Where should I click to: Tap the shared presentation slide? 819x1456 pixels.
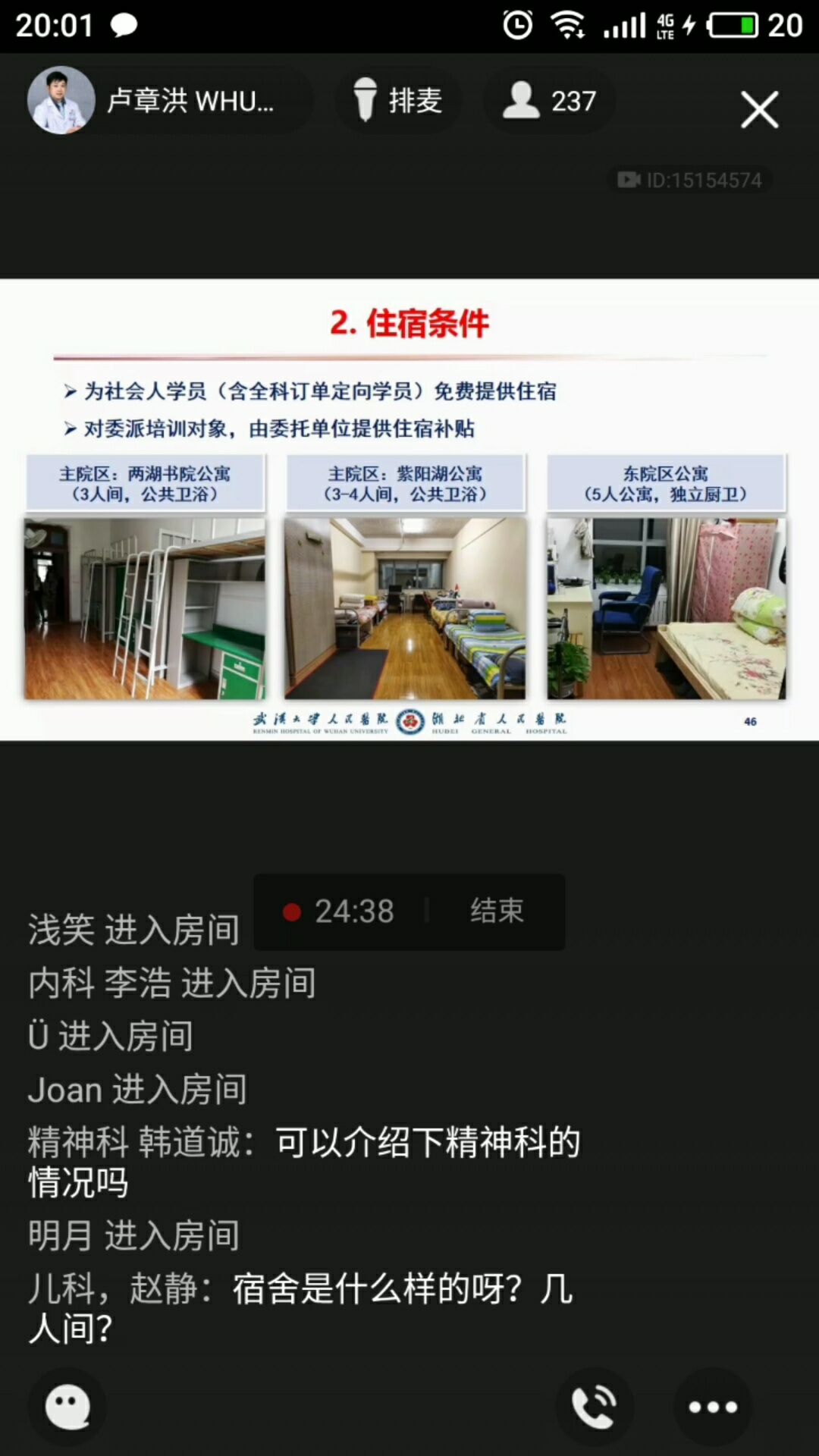tap(409, 510)
